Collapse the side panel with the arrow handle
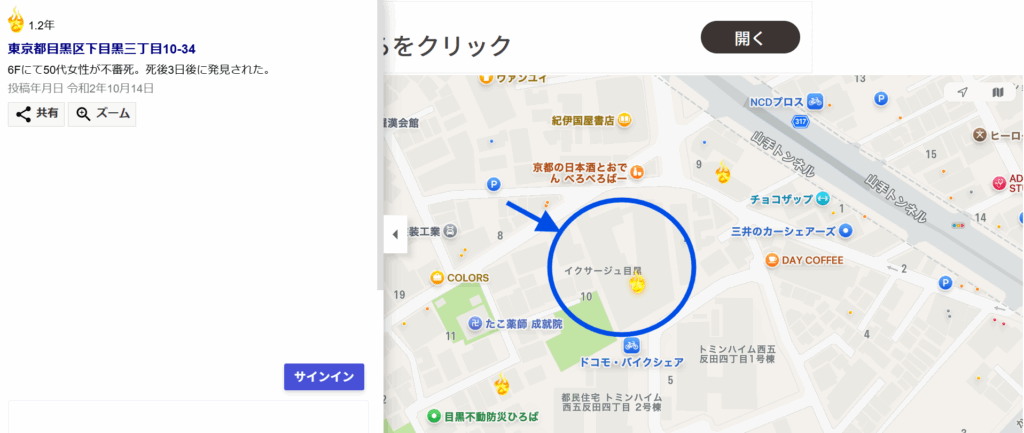 click(395, 234)
